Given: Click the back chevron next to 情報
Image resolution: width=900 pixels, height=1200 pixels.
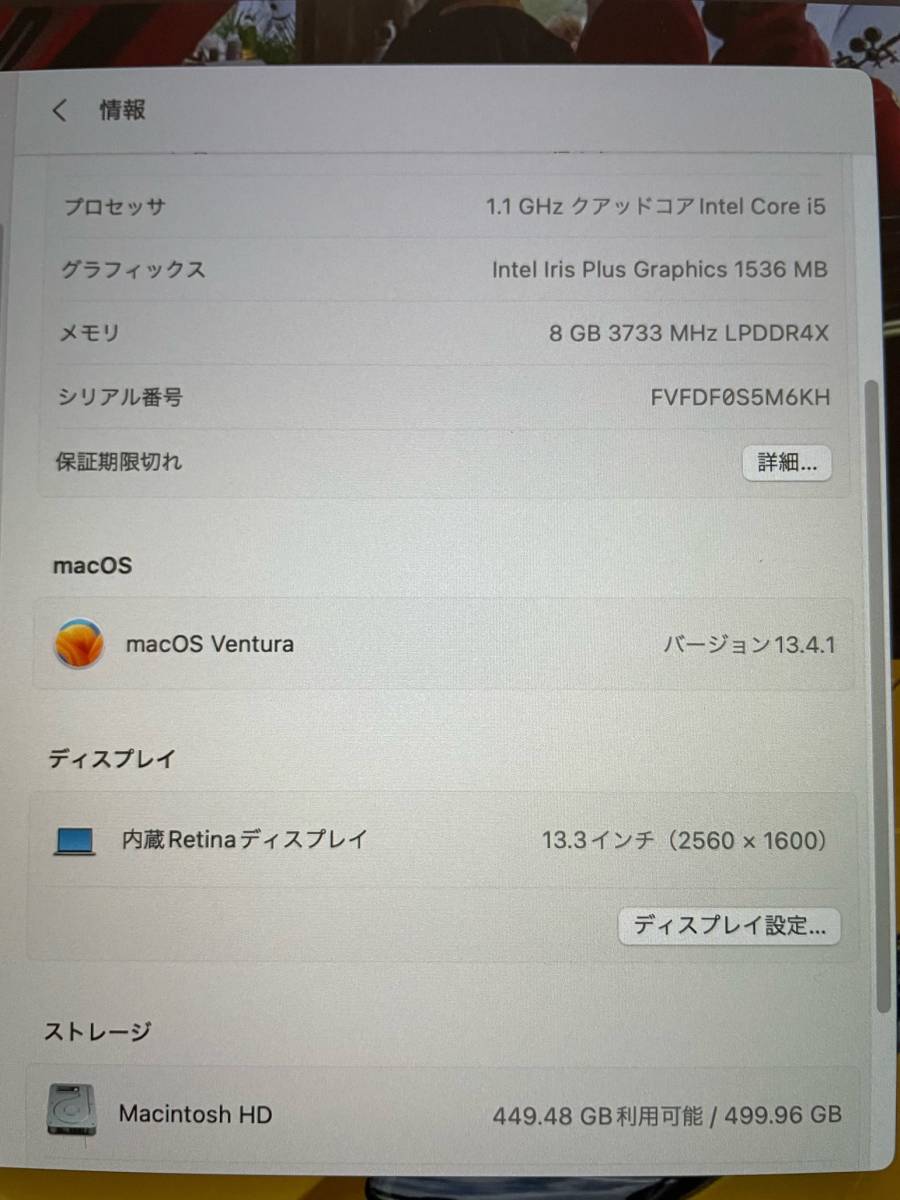Looking at the screenshot, I should point(59,110).
